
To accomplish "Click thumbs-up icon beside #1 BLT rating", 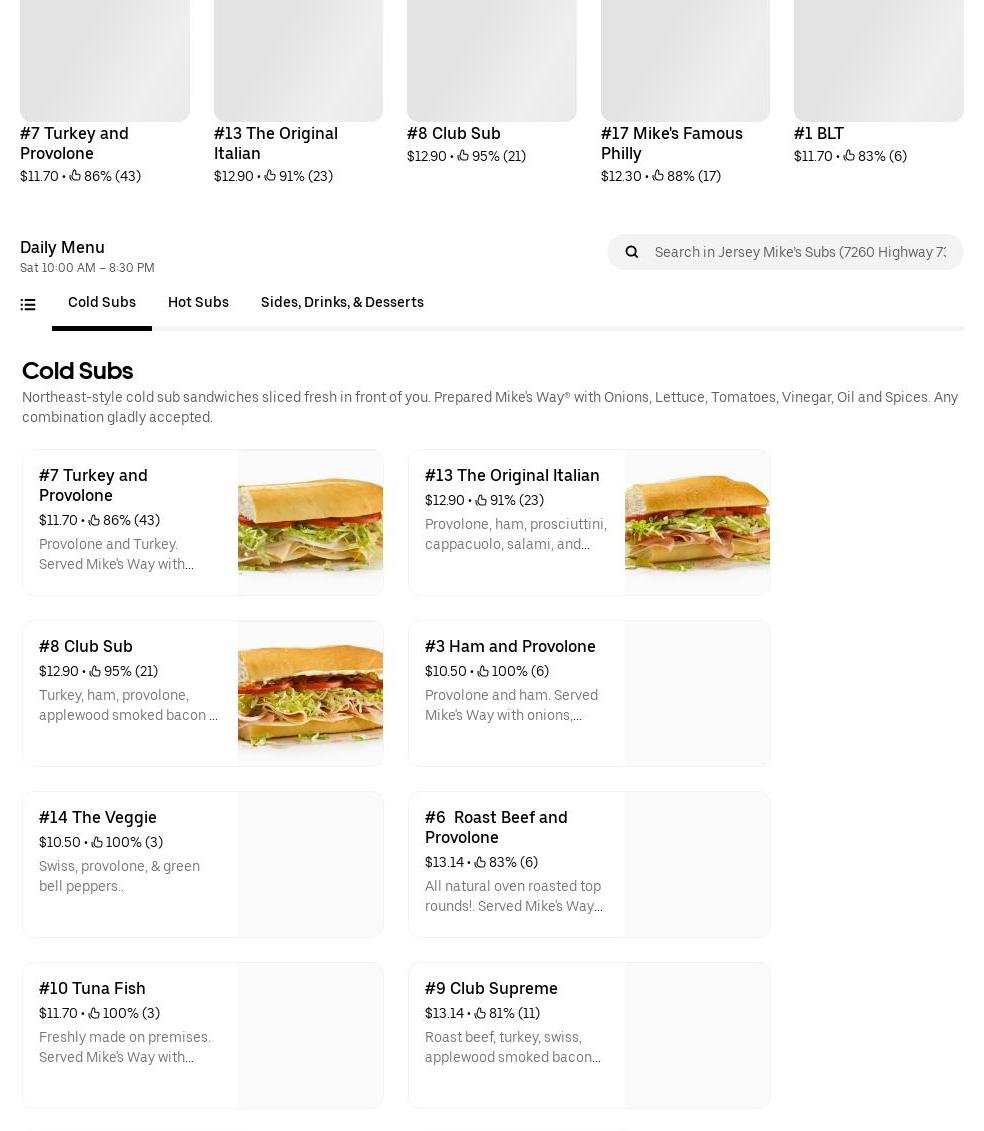I will tap(849, 156).
